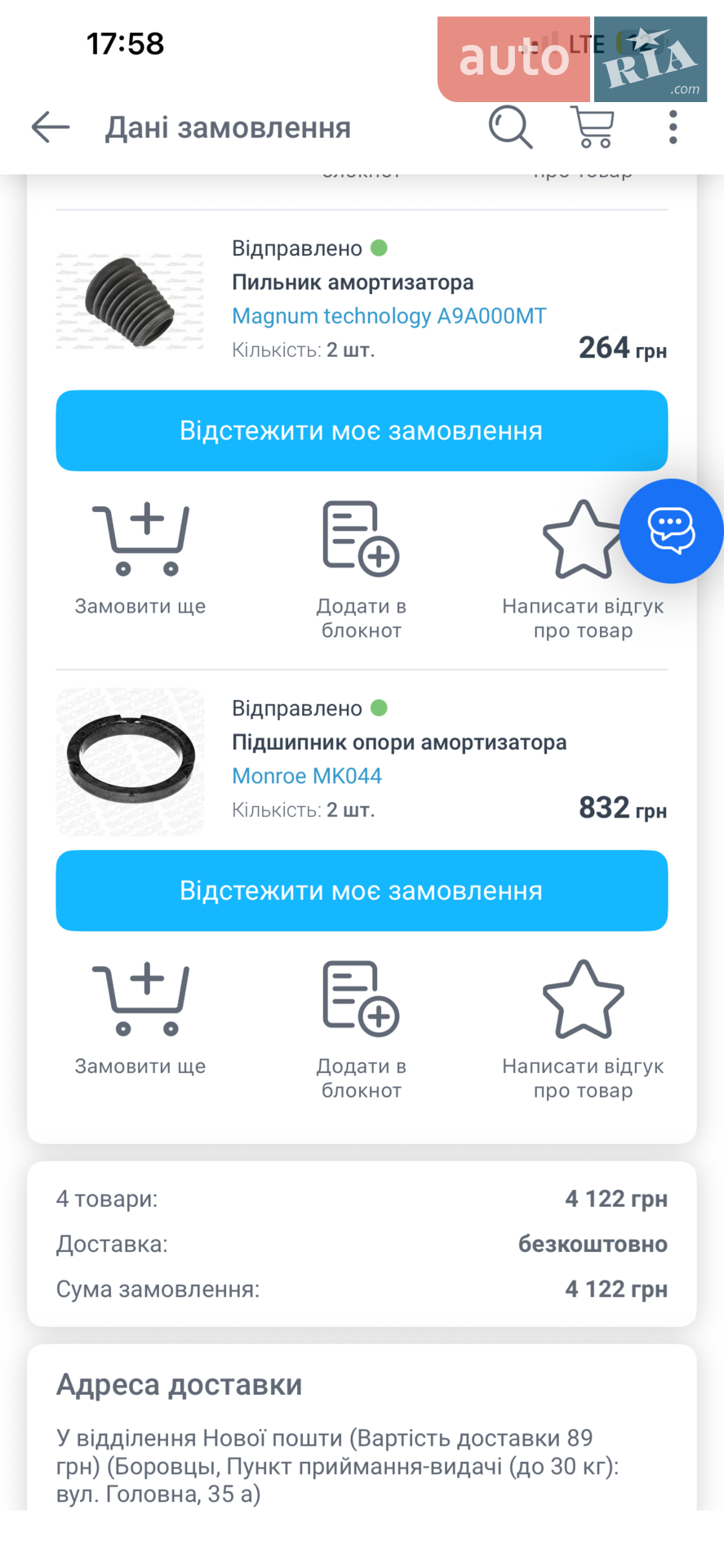The width and height of the screenshot is (724, 1568).
Task: Track the Пильник амортизатора order
Action: [362, 430]
